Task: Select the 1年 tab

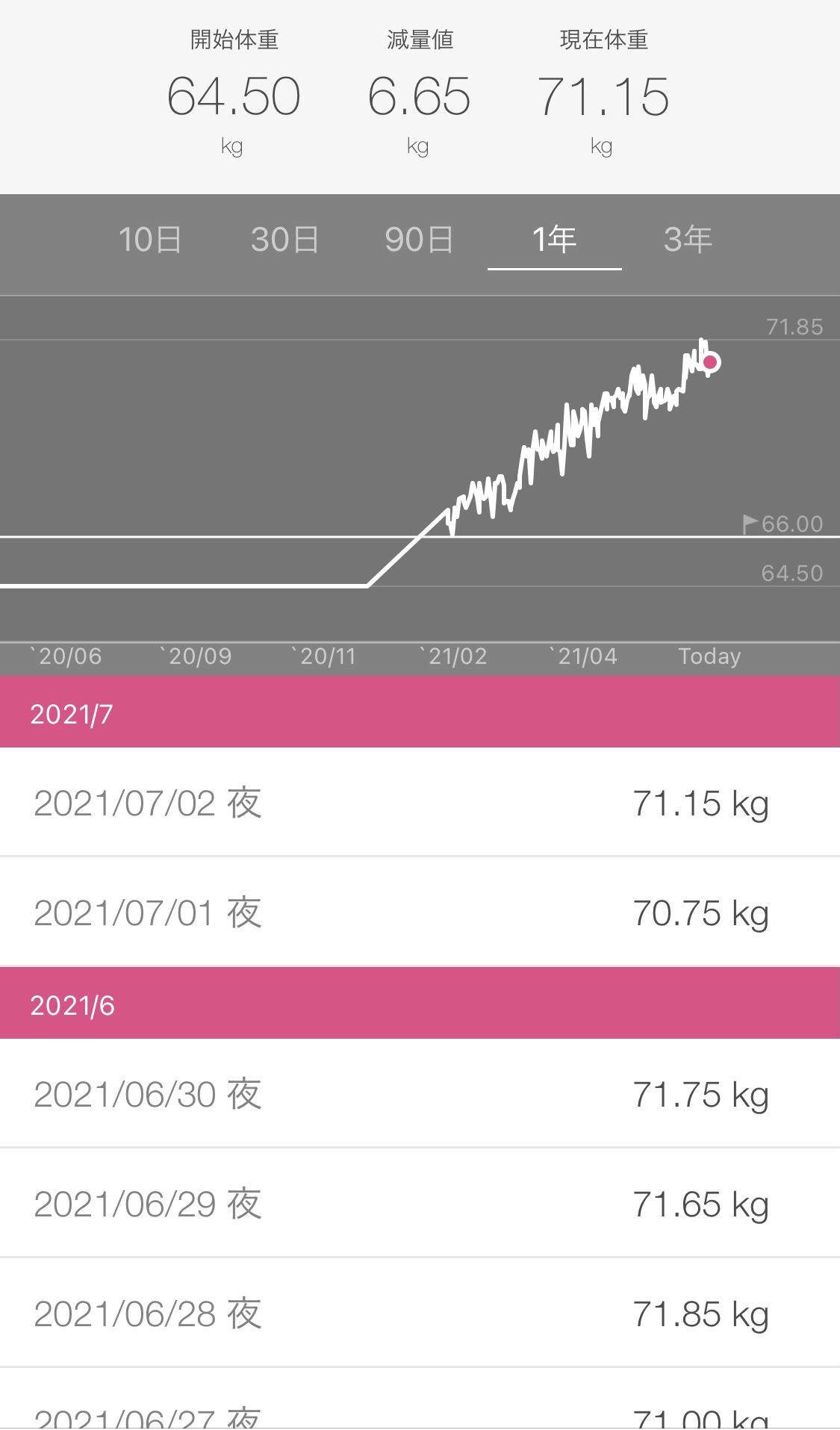Action: (x=554, y=240)
